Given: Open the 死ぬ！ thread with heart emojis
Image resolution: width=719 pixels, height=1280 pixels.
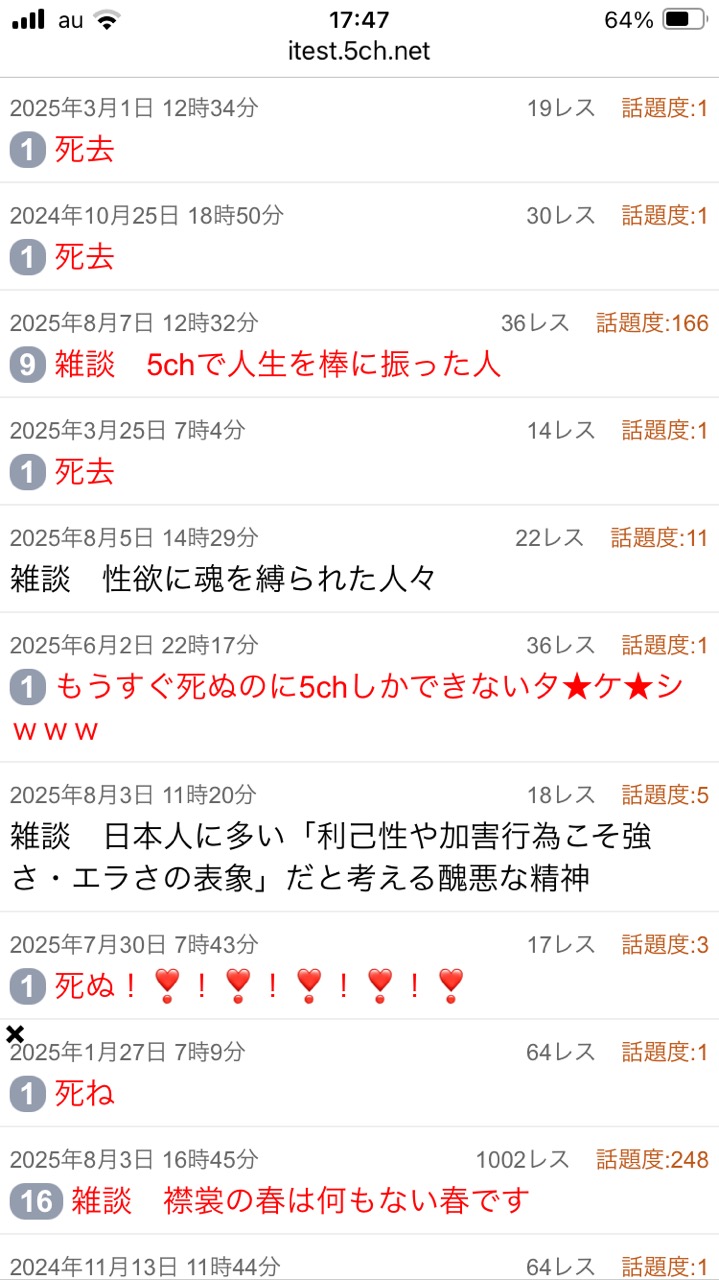Looking at the screenshot, I should point(359,966).
